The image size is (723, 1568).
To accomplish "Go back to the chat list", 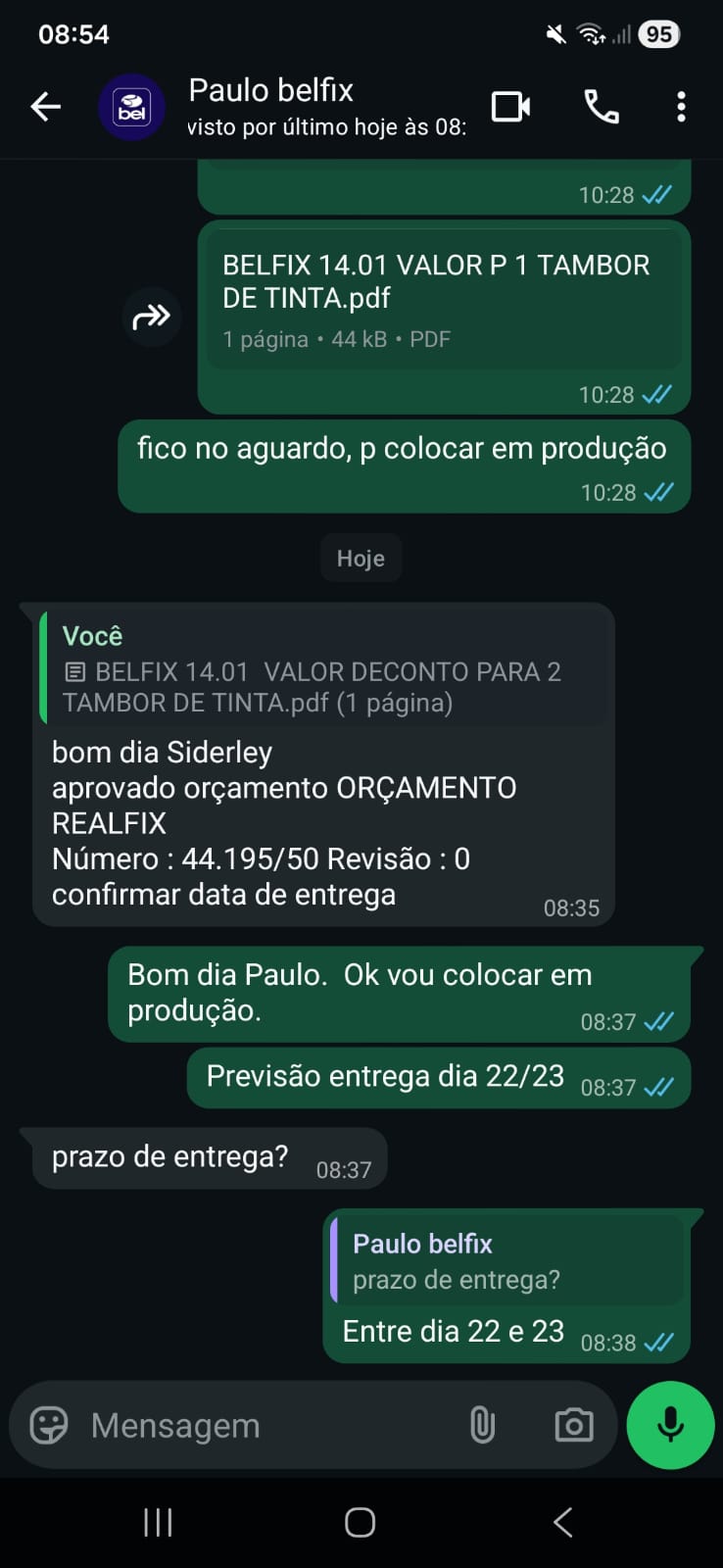I will tap(45, 107).
